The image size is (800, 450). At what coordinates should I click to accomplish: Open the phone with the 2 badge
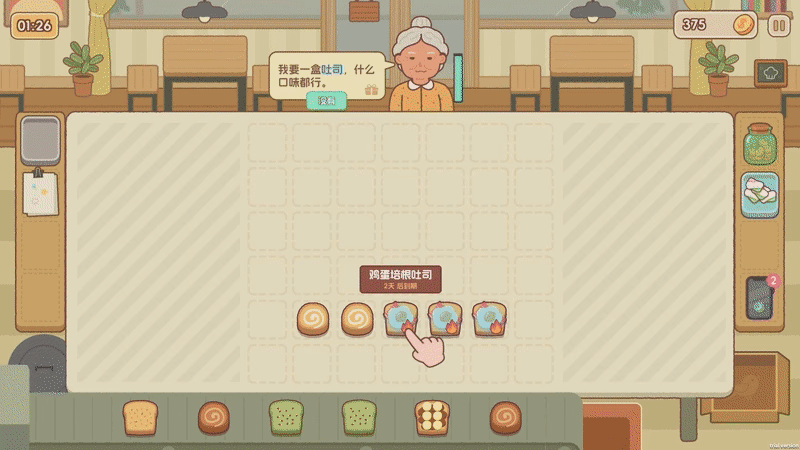click(x=758, y=298)
